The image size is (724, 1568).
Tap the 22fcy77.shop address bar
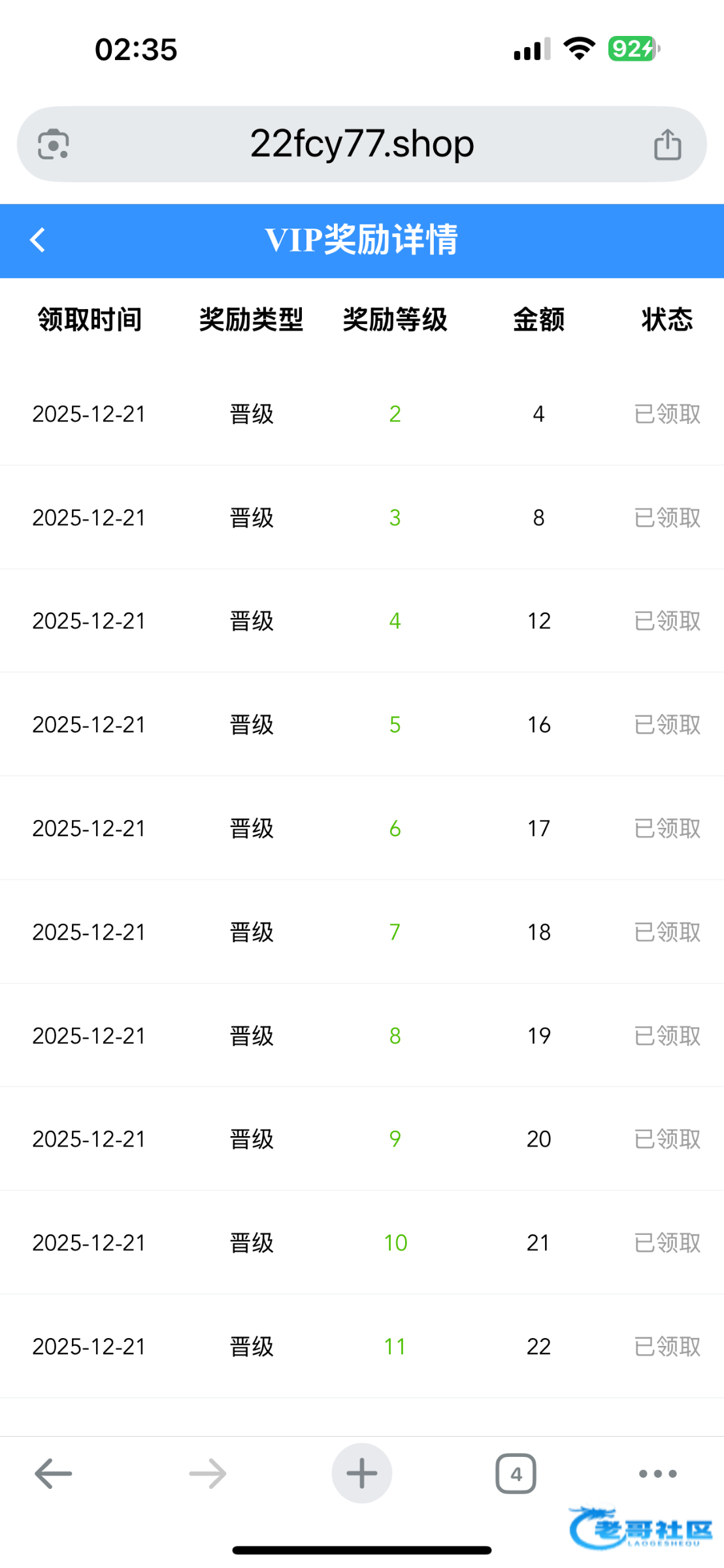coord(361,144)
